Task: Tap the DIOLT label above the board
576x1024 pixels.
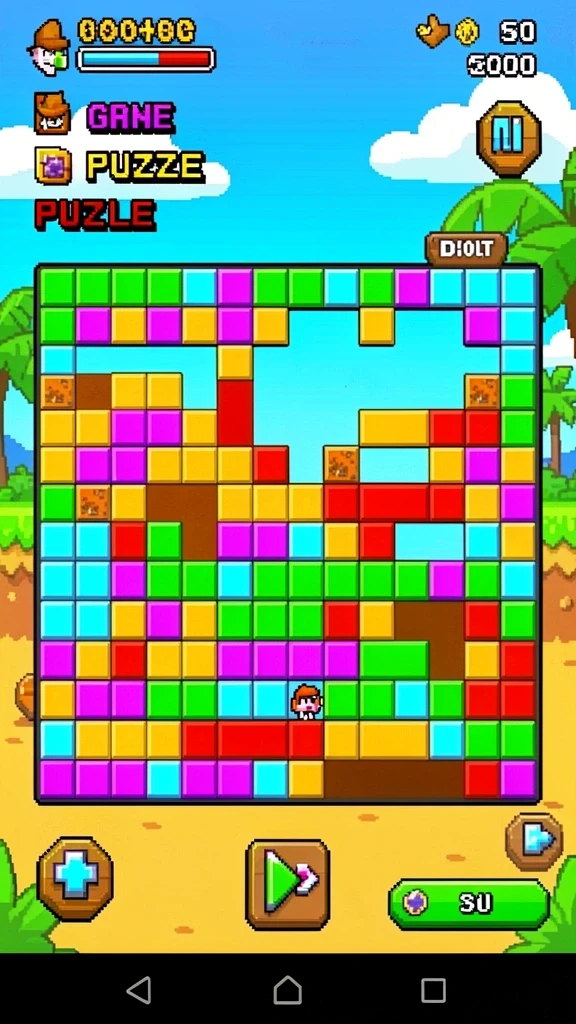Action: point(466,249)
